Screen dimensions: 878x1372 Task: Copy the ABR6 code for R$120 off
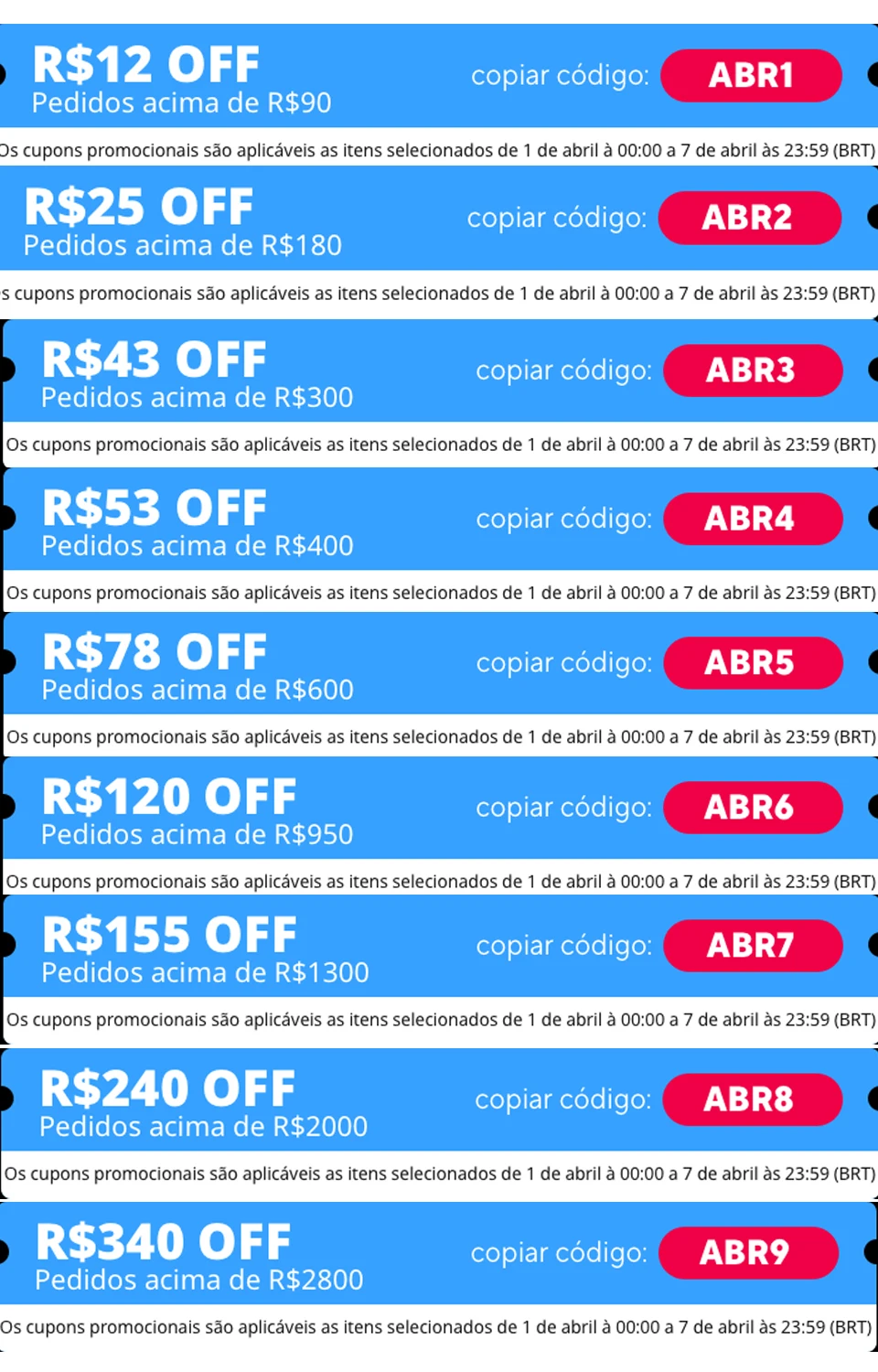click(x=753, y=808)
